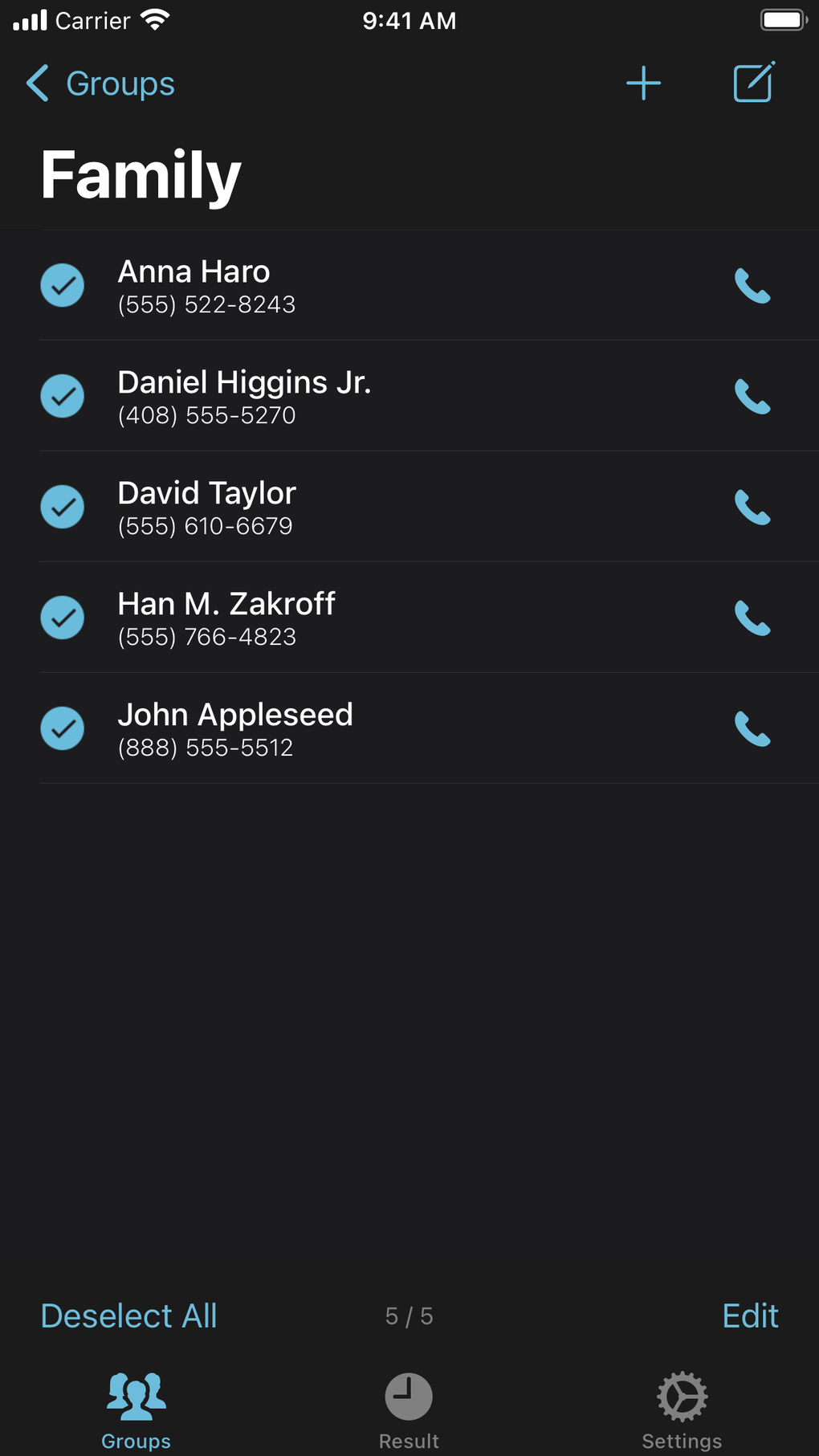Deselect John Appleseed's checkmark
819x1456 pixels.
point(63,728)
